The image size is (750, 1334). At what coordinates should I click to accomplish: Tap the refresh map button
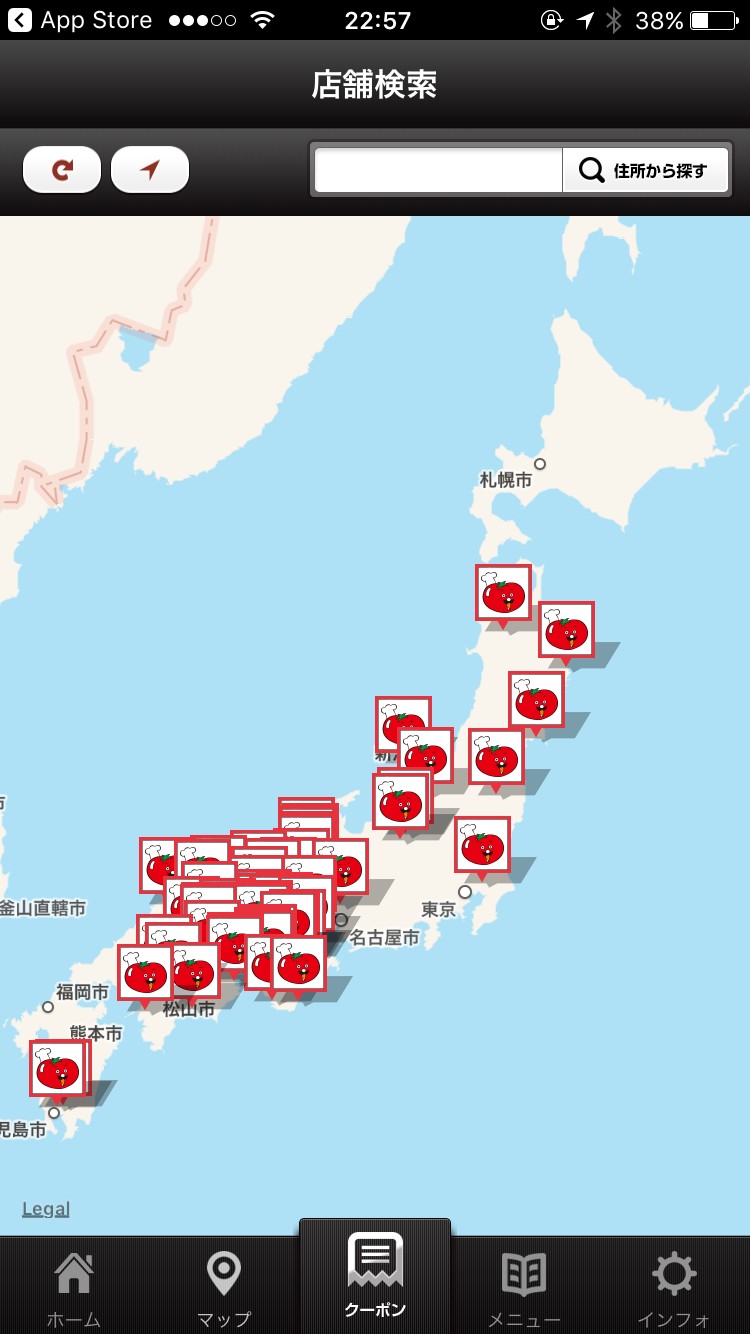[x=62, y=170]
